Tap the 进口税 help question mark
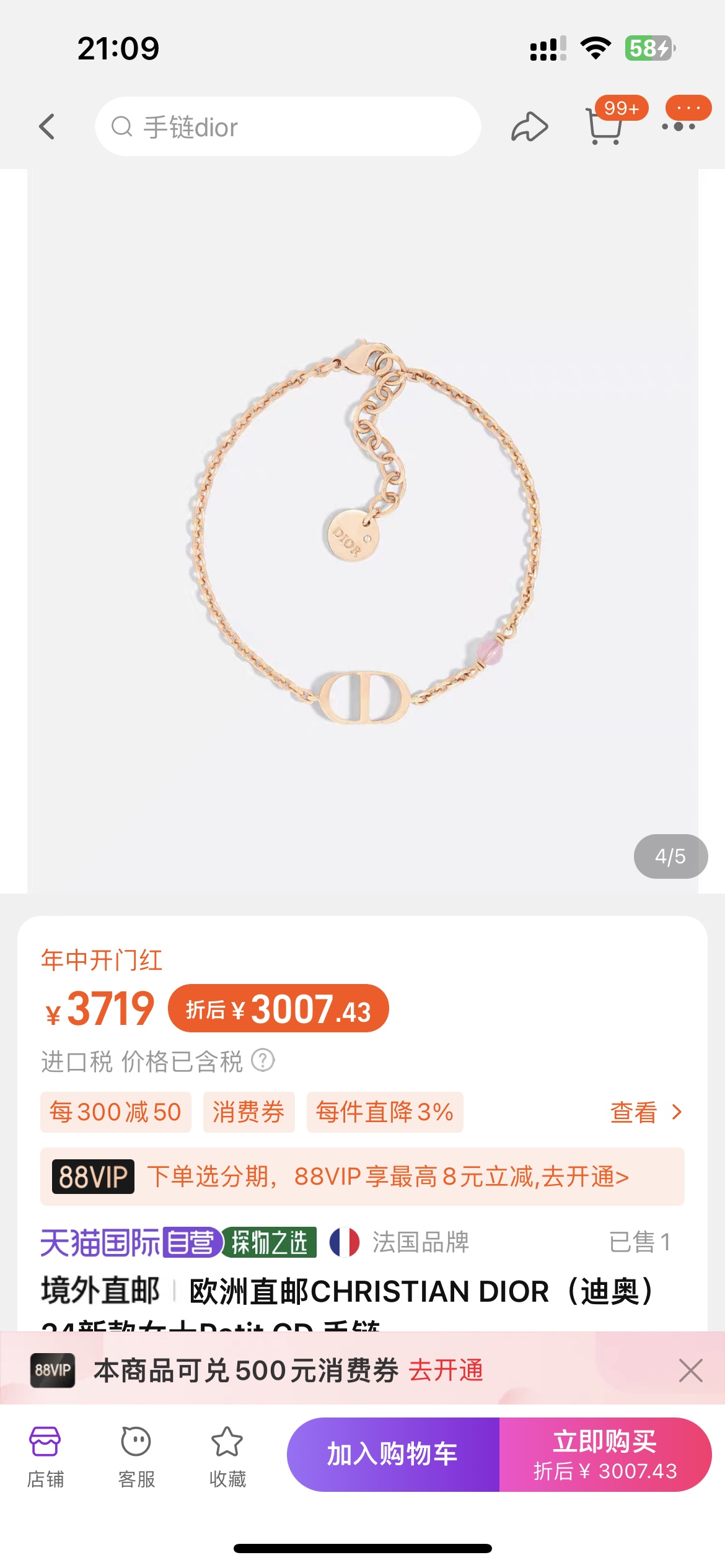 (x=263, y=1060)
